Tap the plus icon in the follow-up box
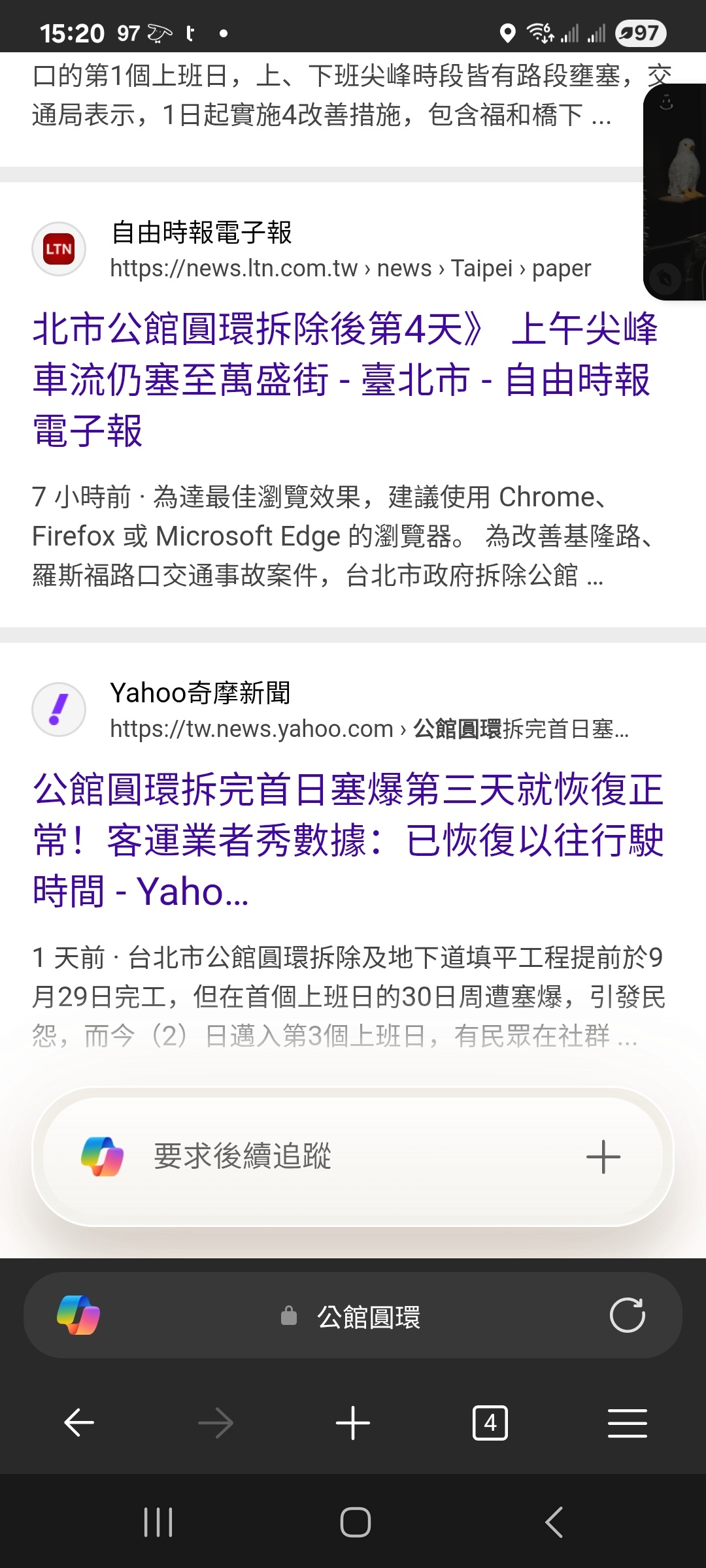 coord(603,1157)
